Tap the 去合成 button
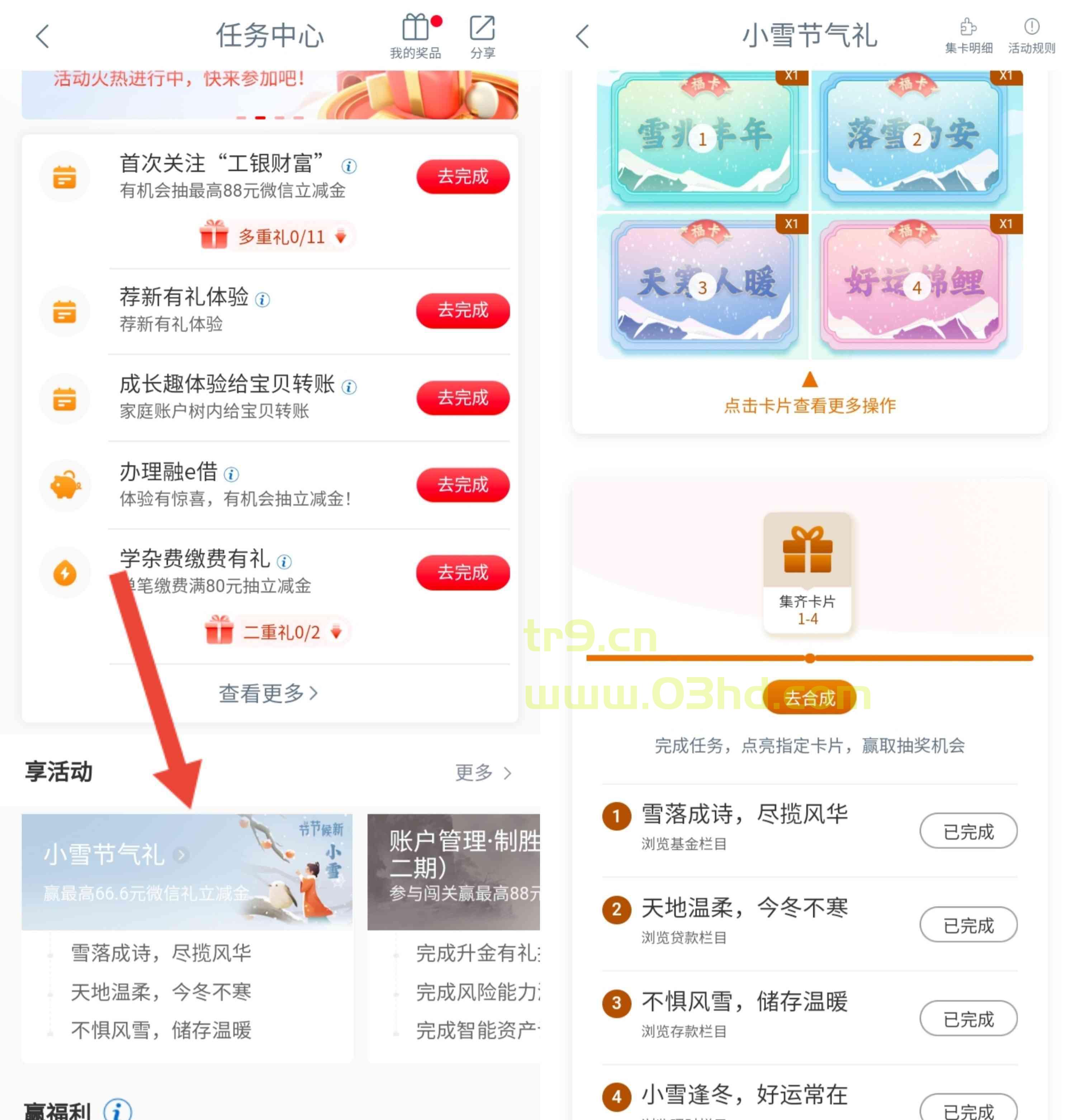The image size is (1080, 1120). [809, 698]
